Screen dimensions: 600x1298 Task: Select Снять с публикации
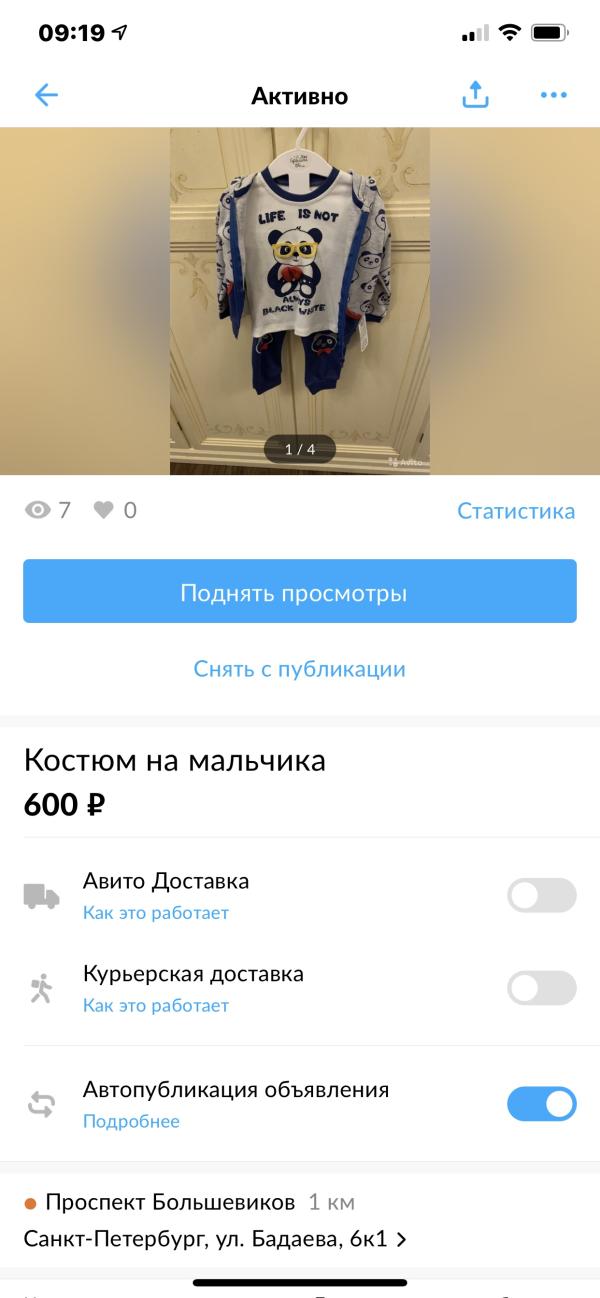click(x=300, y=669)
